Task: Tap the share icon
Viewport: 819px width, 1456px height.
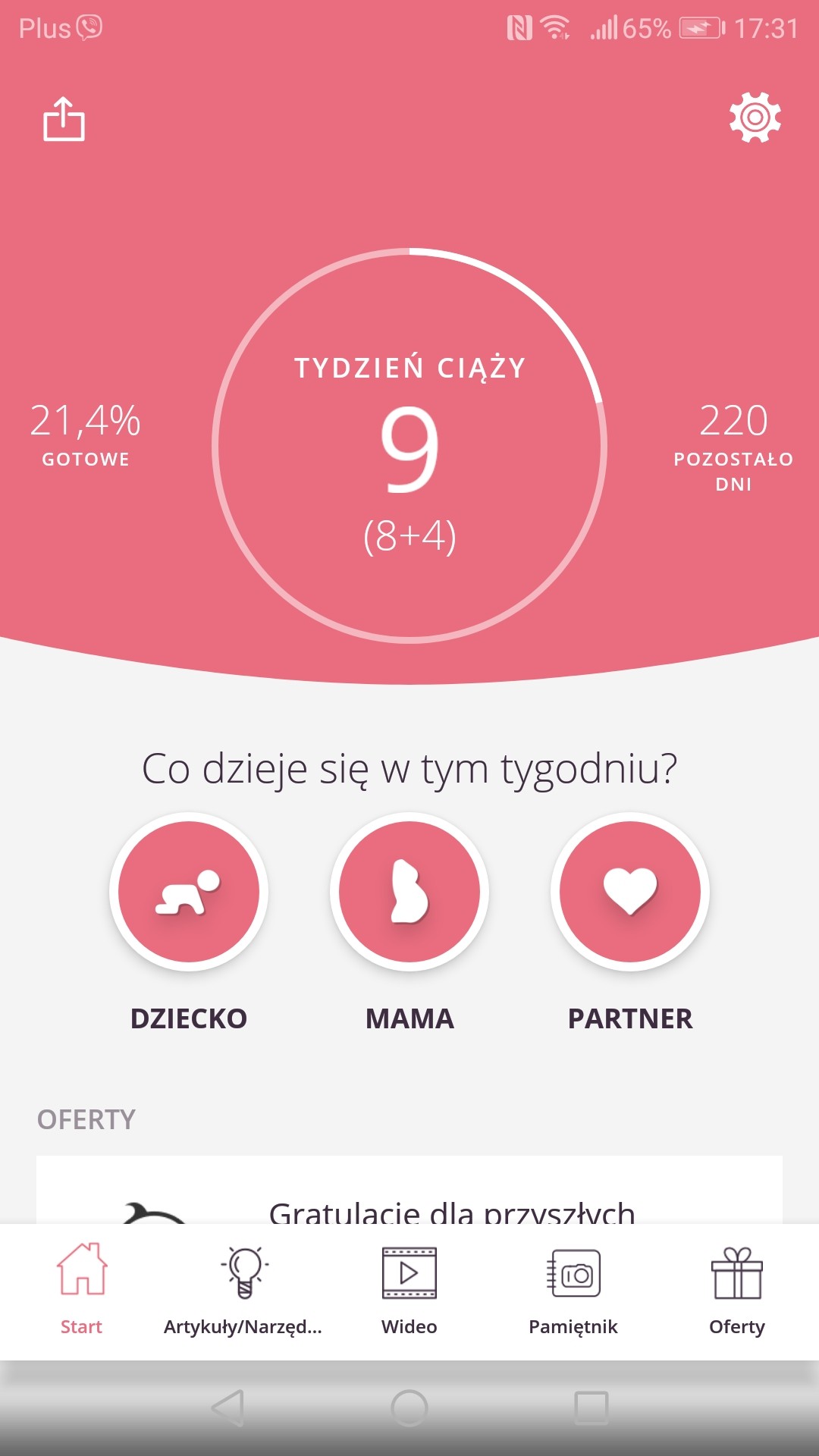Action: coord(64,119)
